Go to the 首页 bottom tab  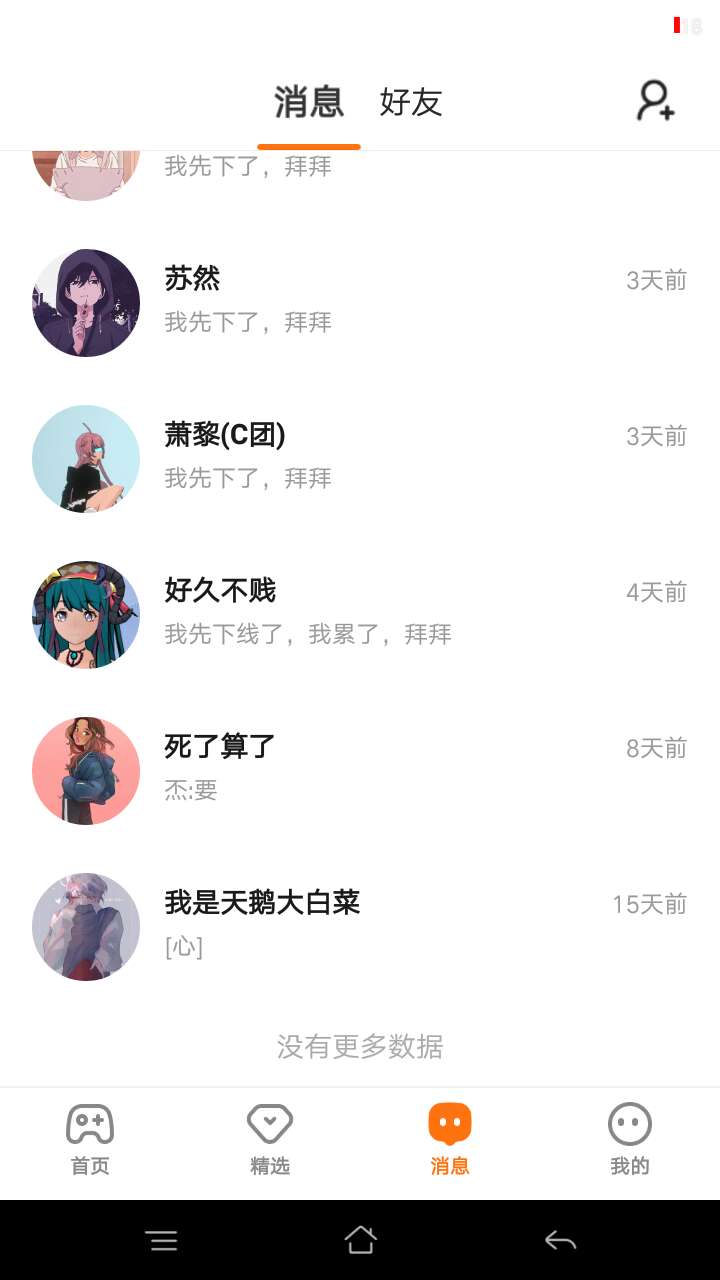pos(90,1140)
